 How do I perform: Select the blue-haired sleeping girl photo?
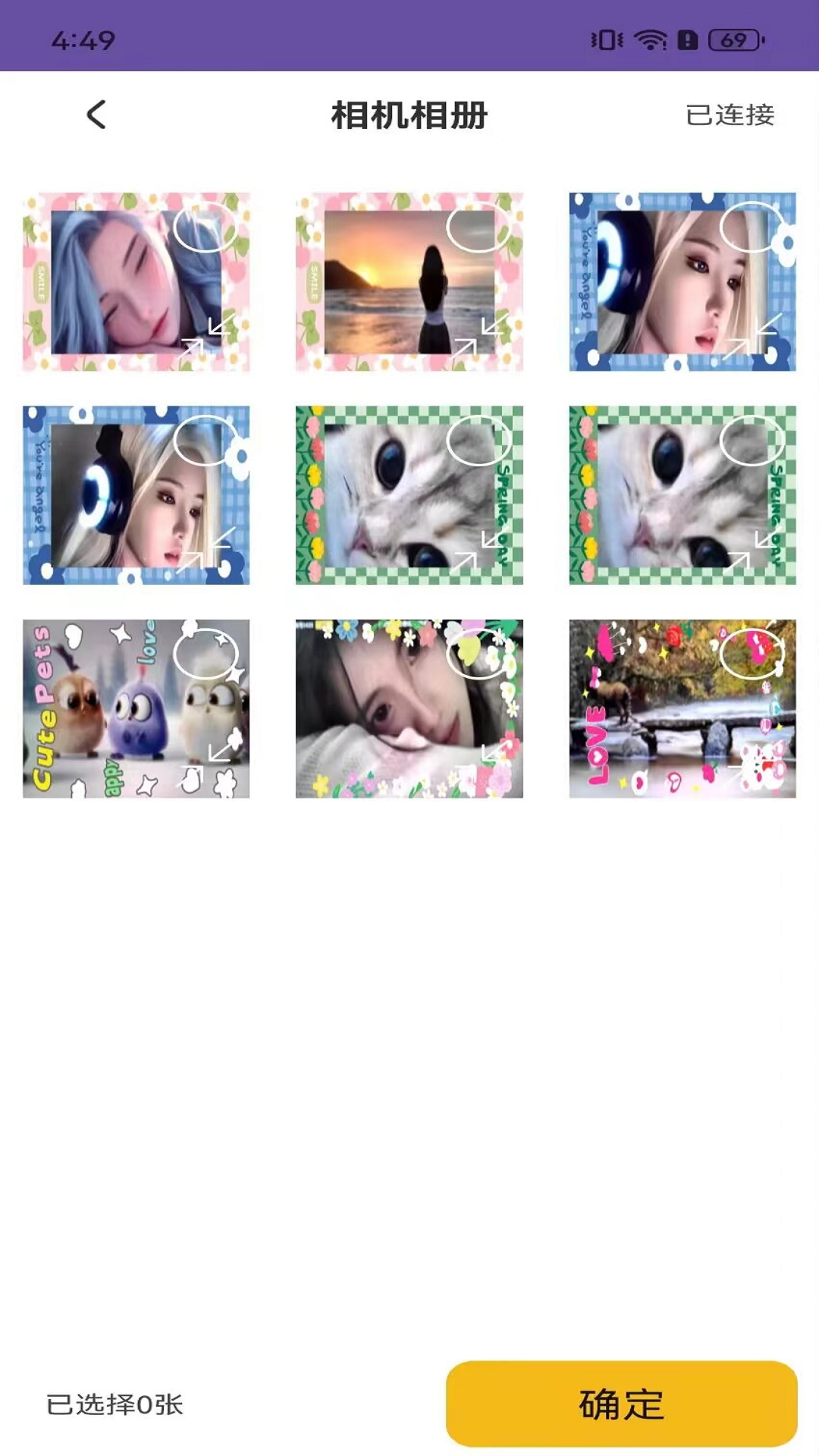(206, 227)
